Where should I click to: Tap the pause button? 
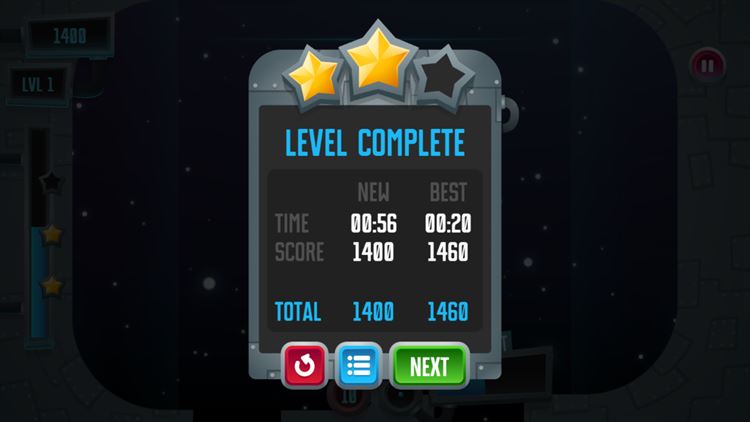tap(707, 67)
